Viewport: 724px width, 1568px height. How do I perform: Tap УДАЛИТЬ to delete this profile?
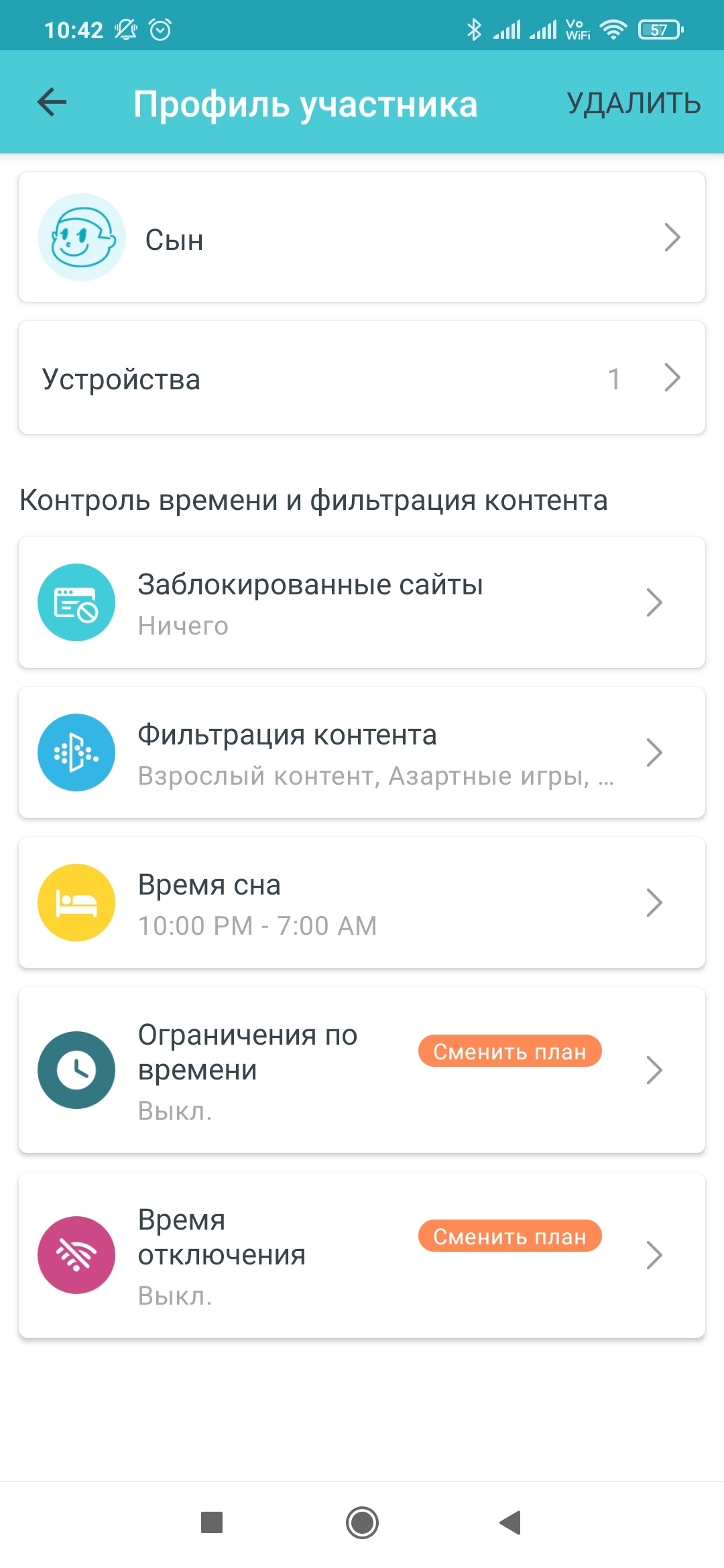tap(633, 104)
